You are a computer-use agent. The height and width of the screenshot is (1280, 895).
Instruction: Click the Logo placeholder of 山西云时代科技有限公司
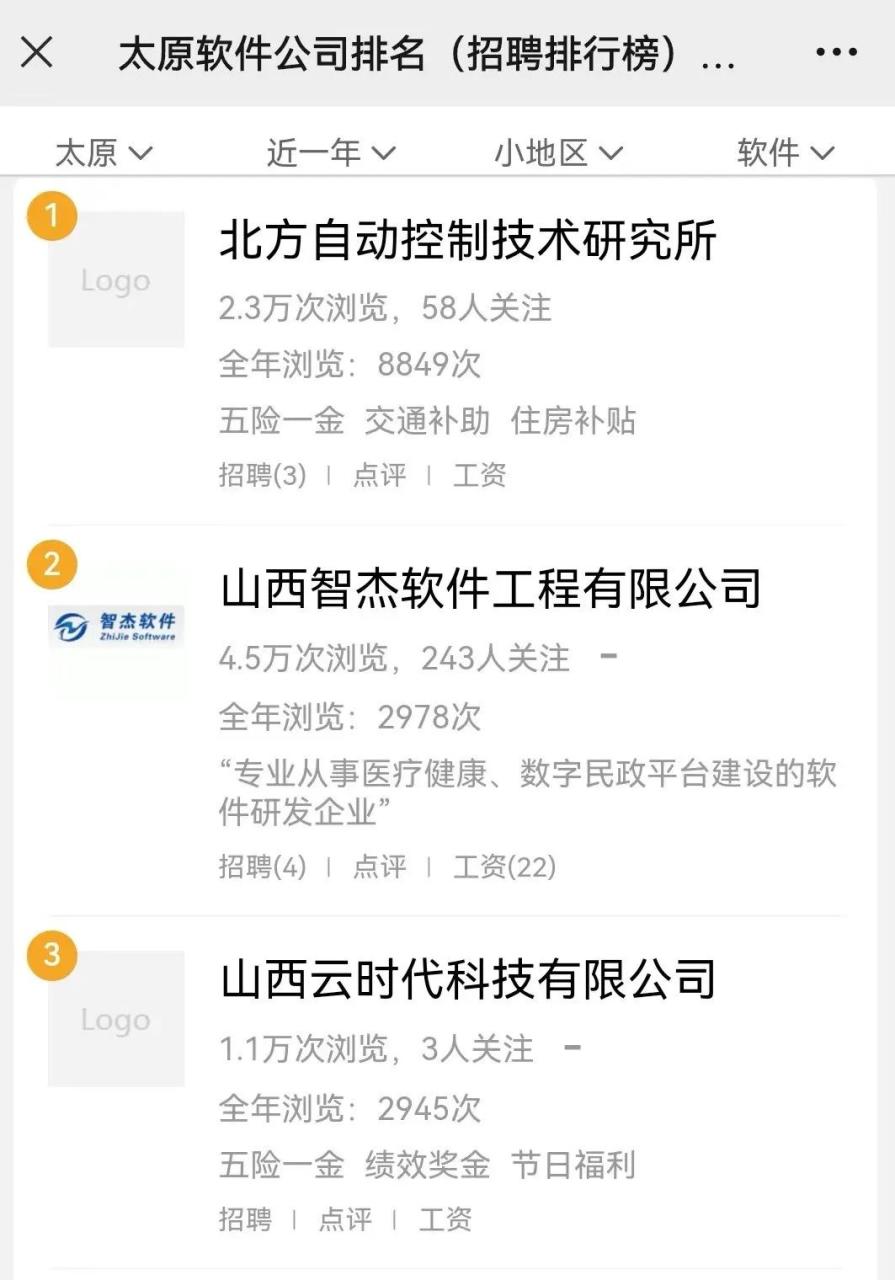pos(116,1018)
